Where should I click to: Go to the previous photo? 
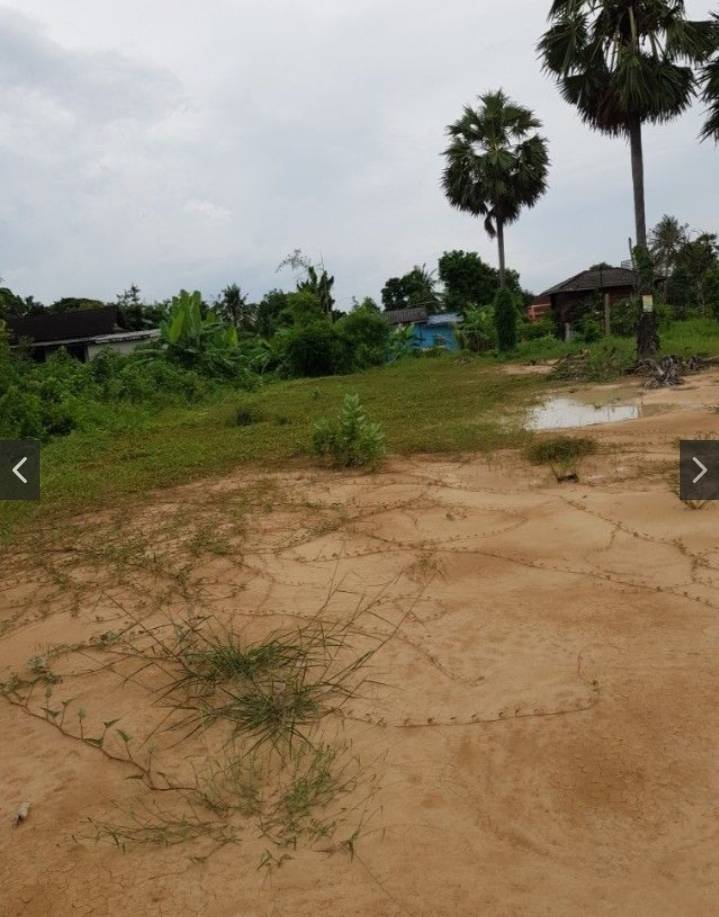click(19, 470)
